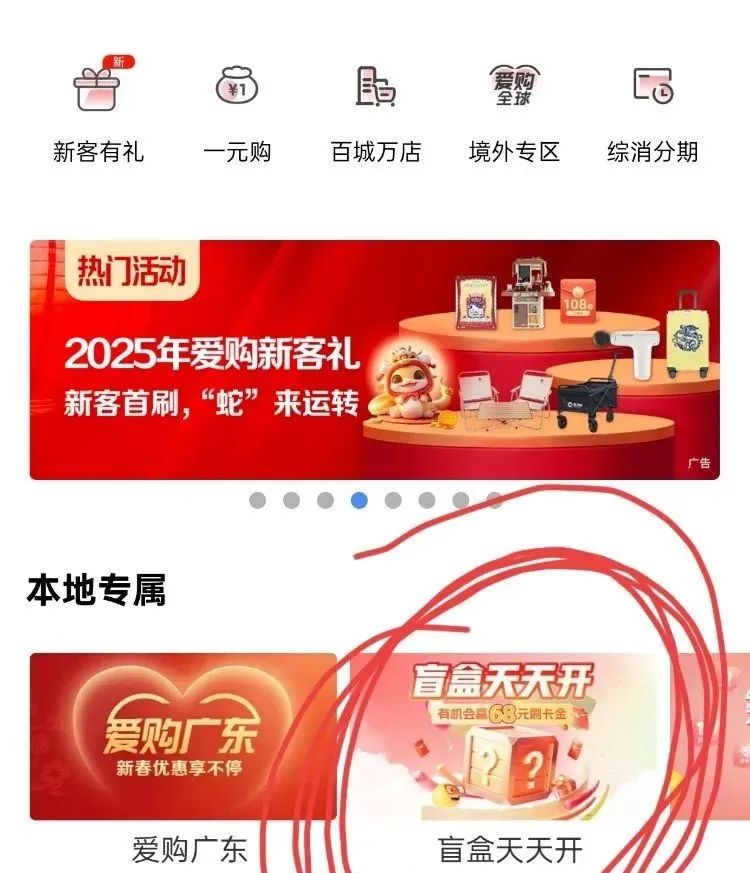Image resolution: width=750 pixels, height=873 pixels.
Task: Go to 百城万店 stores
Action: pyautogui.click(x=376, y=110)
